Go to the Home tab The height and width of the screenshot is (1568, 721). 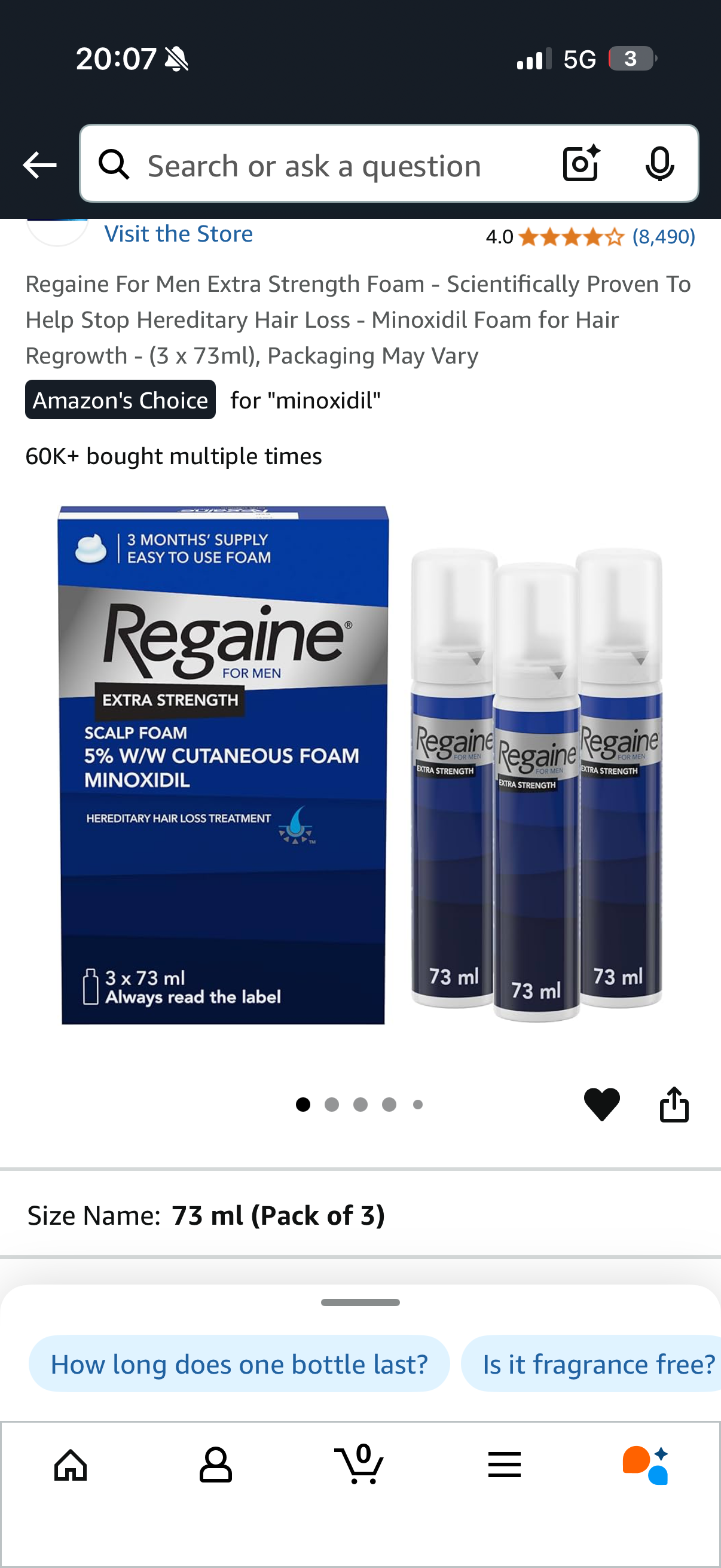[x=71, y=1465]
